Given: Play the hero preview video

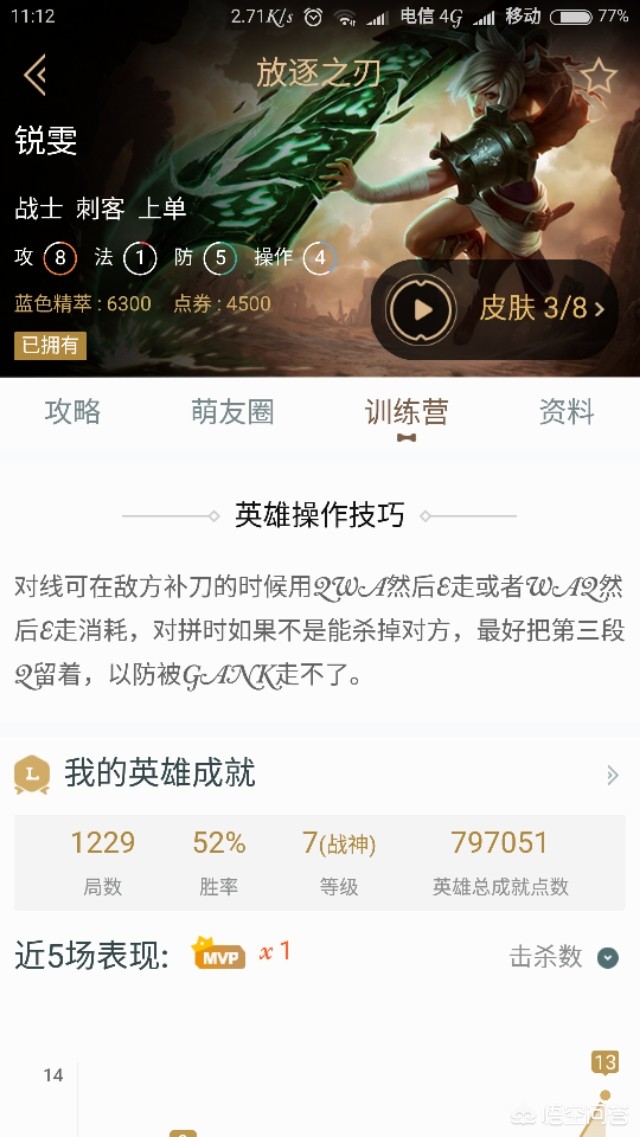Looking at the screenshot, I should click(x=422, y=309).
